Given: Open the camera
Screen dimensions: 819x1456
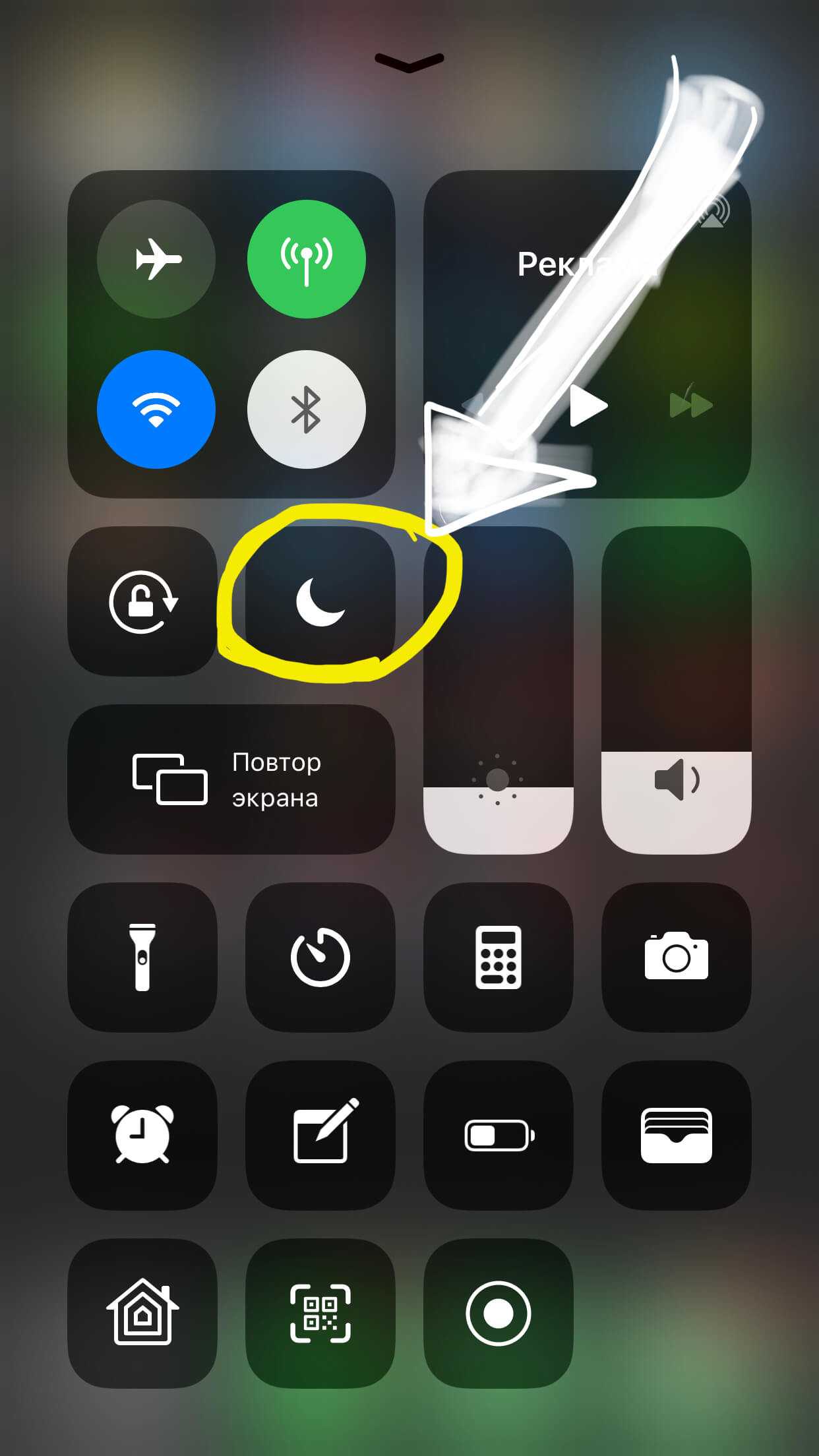Looking at the screenshot, I should click(x=677, y=957).
